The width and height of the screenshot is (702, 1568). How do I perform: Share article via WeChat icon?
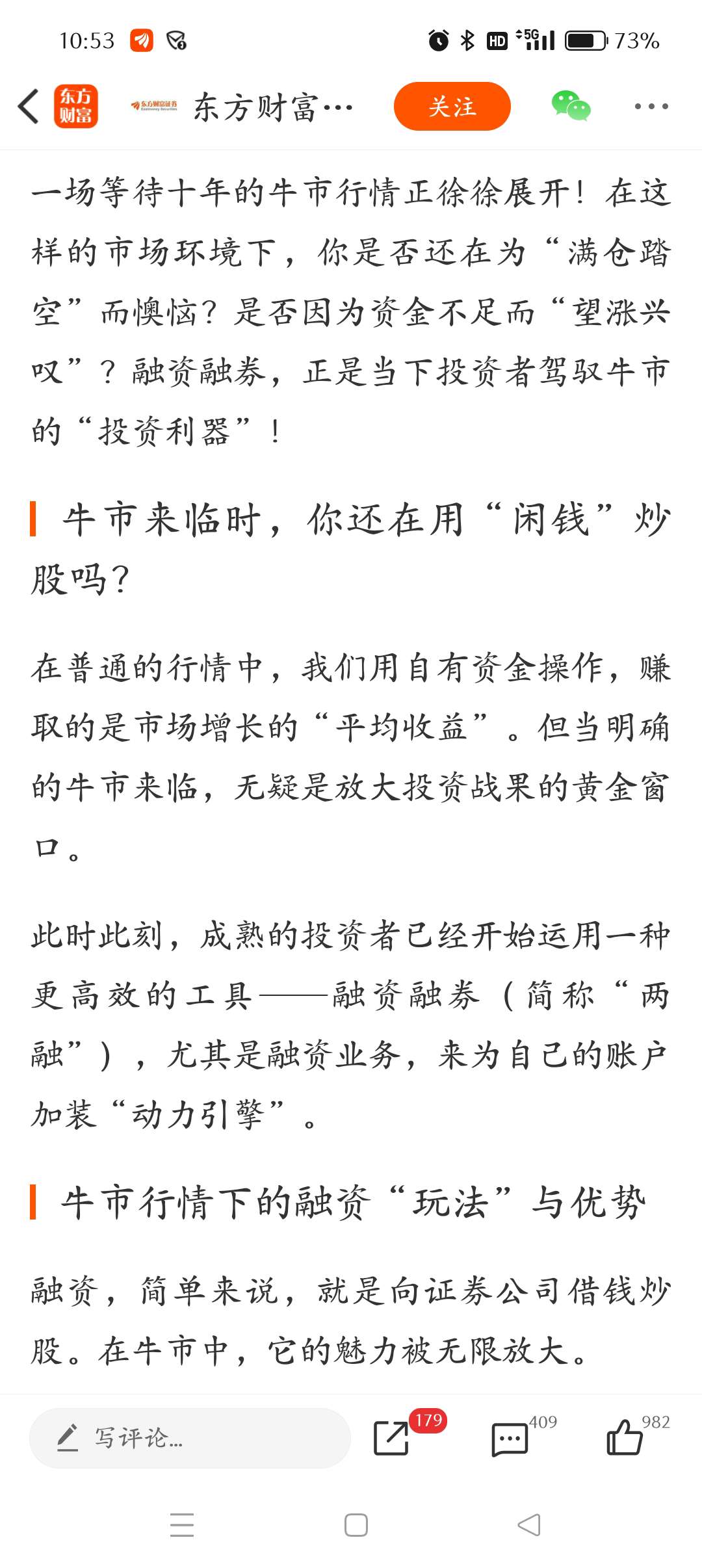tap(571, 106)
